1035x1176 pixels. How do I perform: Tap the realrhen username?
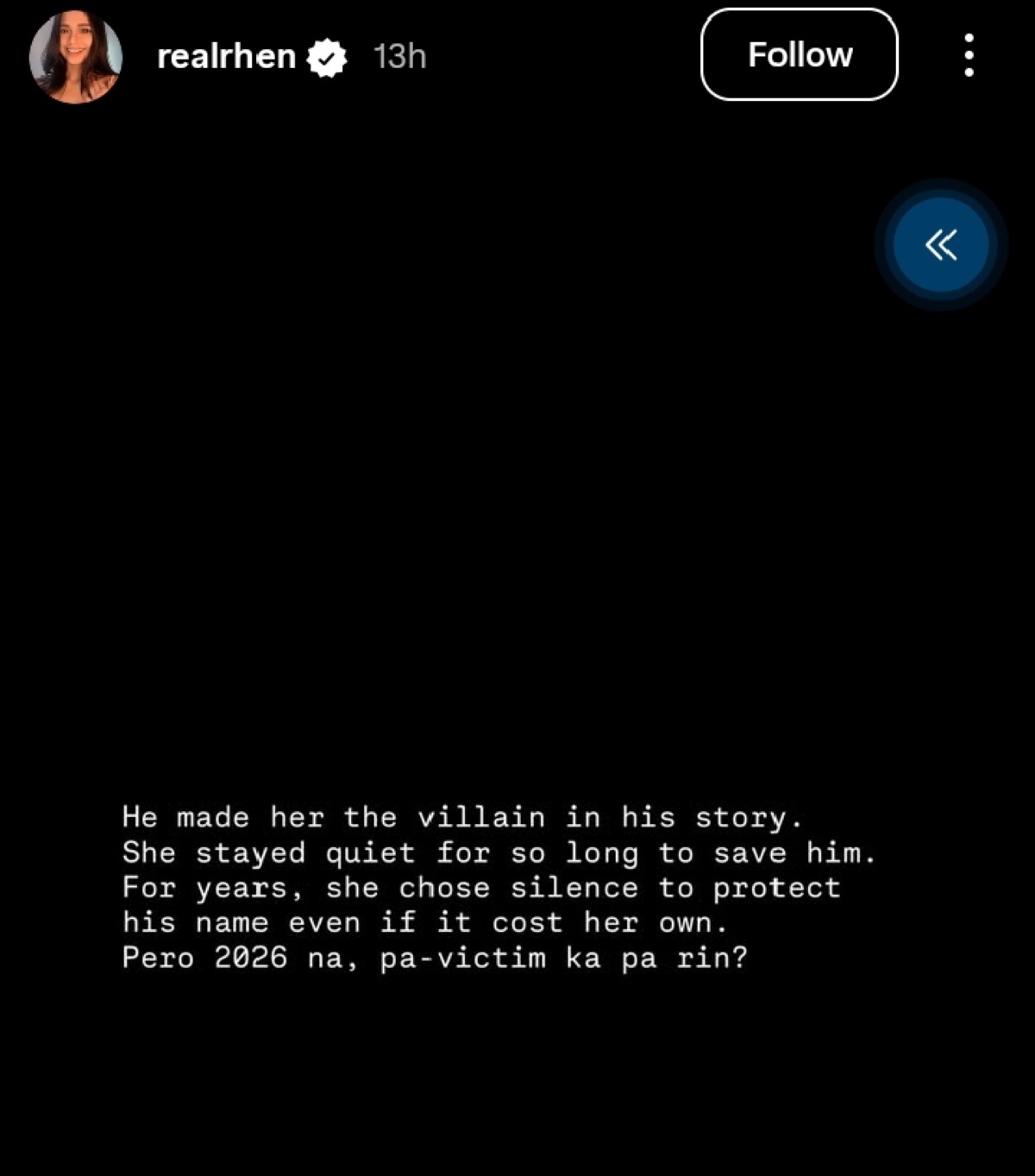click(x=226, y=57)
